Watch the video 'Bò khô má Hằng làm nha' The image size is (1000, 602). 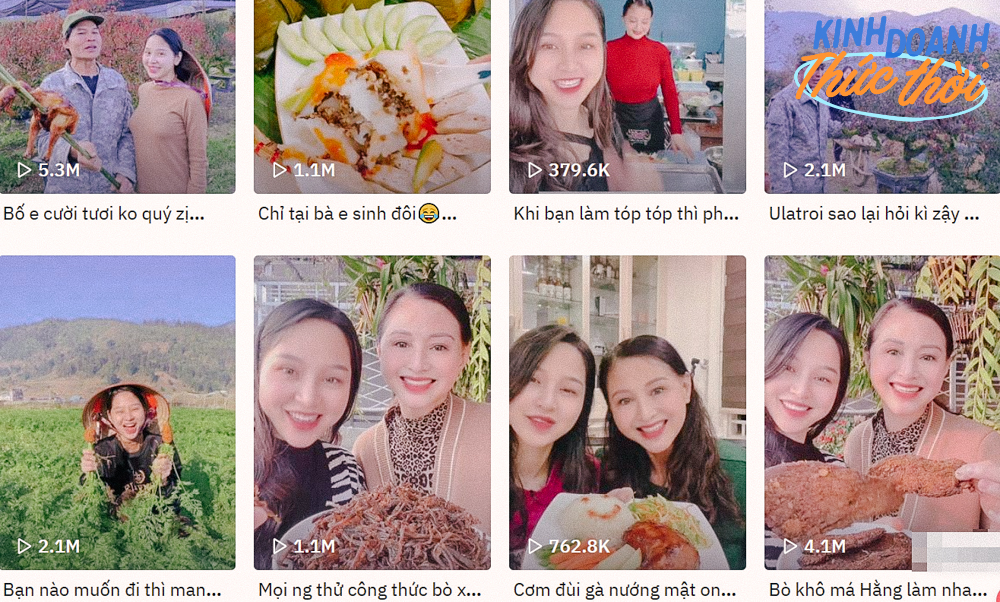point(882,412)
